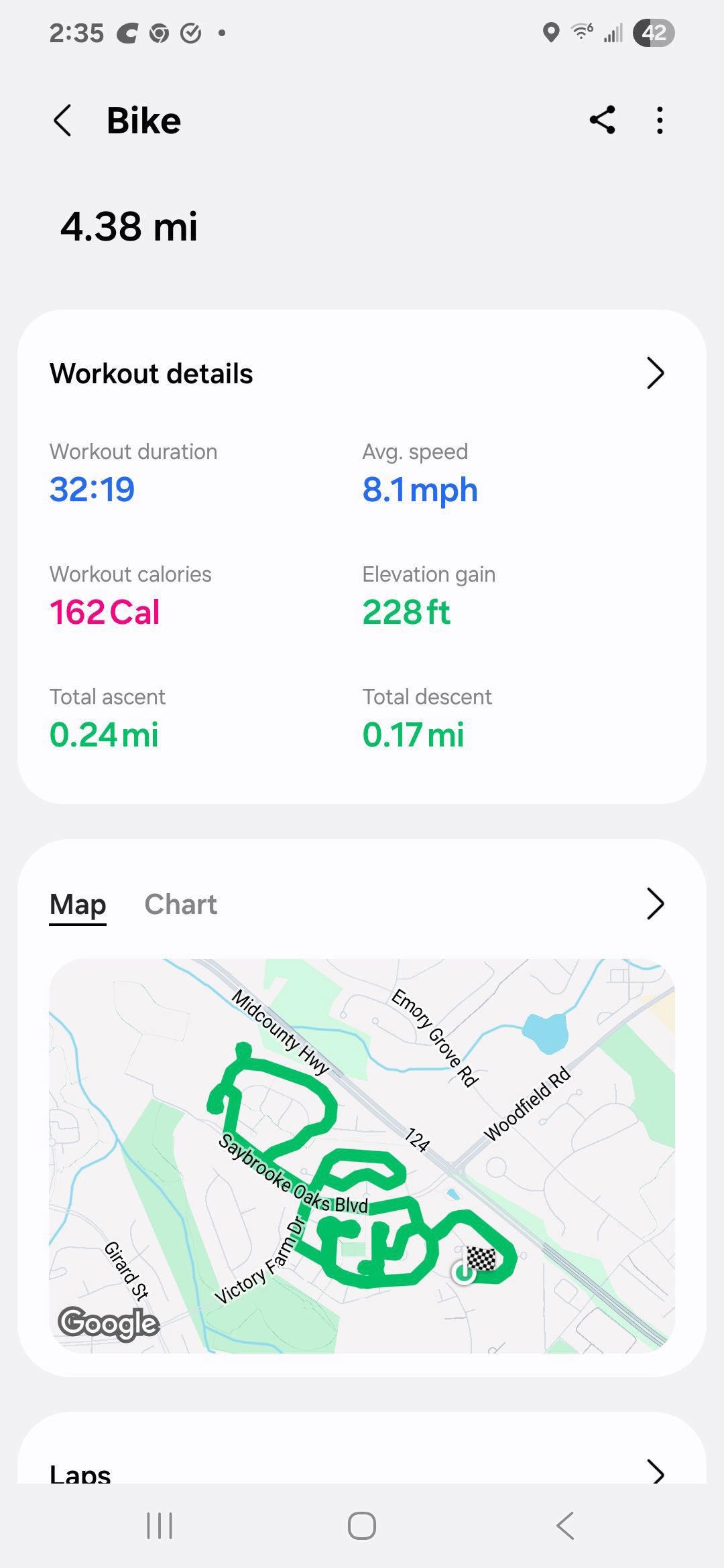
Task: Open the three-dot overflow menu
Action: (660, 121)
